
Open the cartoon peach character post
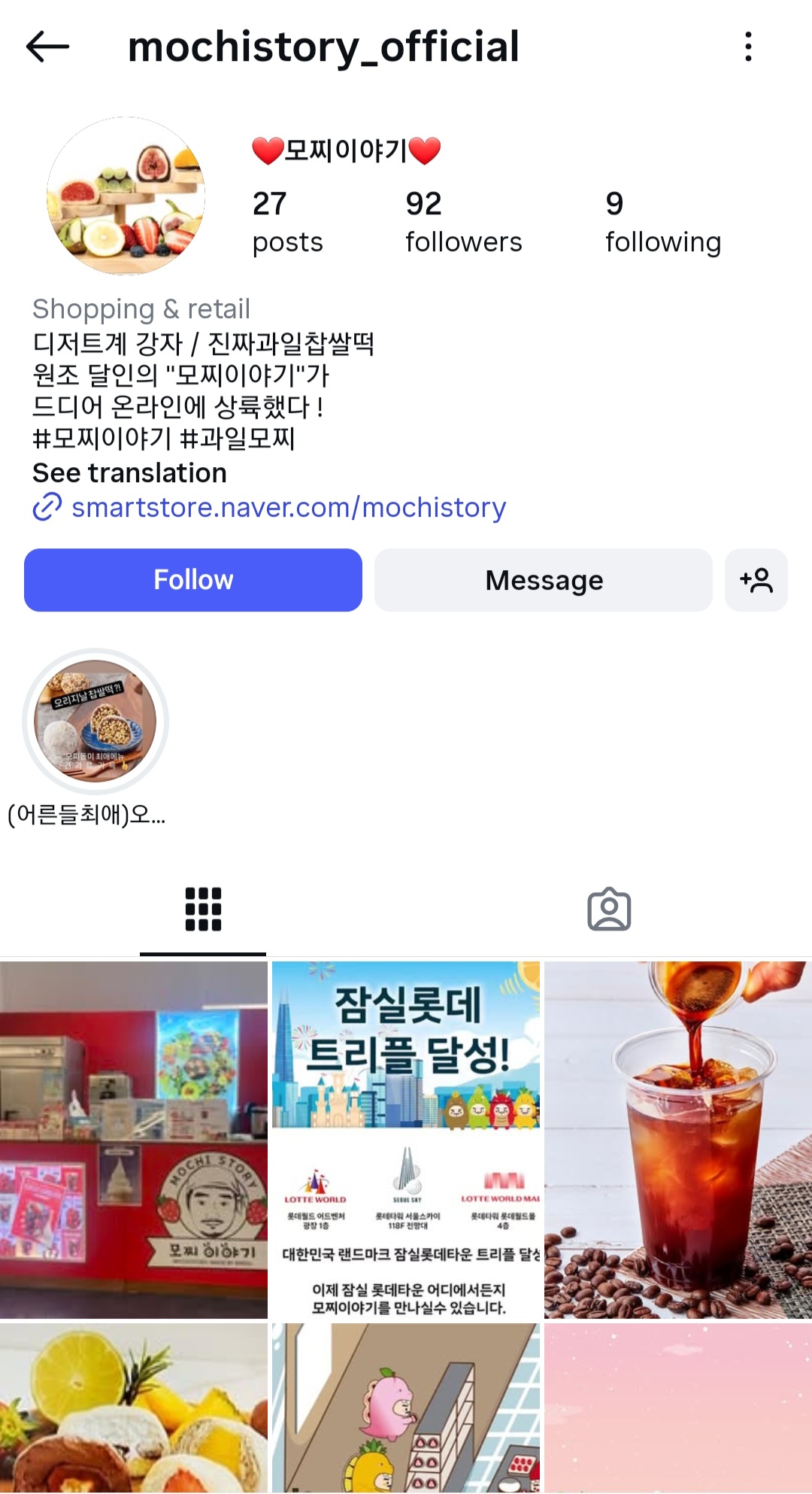point(406,1408)
